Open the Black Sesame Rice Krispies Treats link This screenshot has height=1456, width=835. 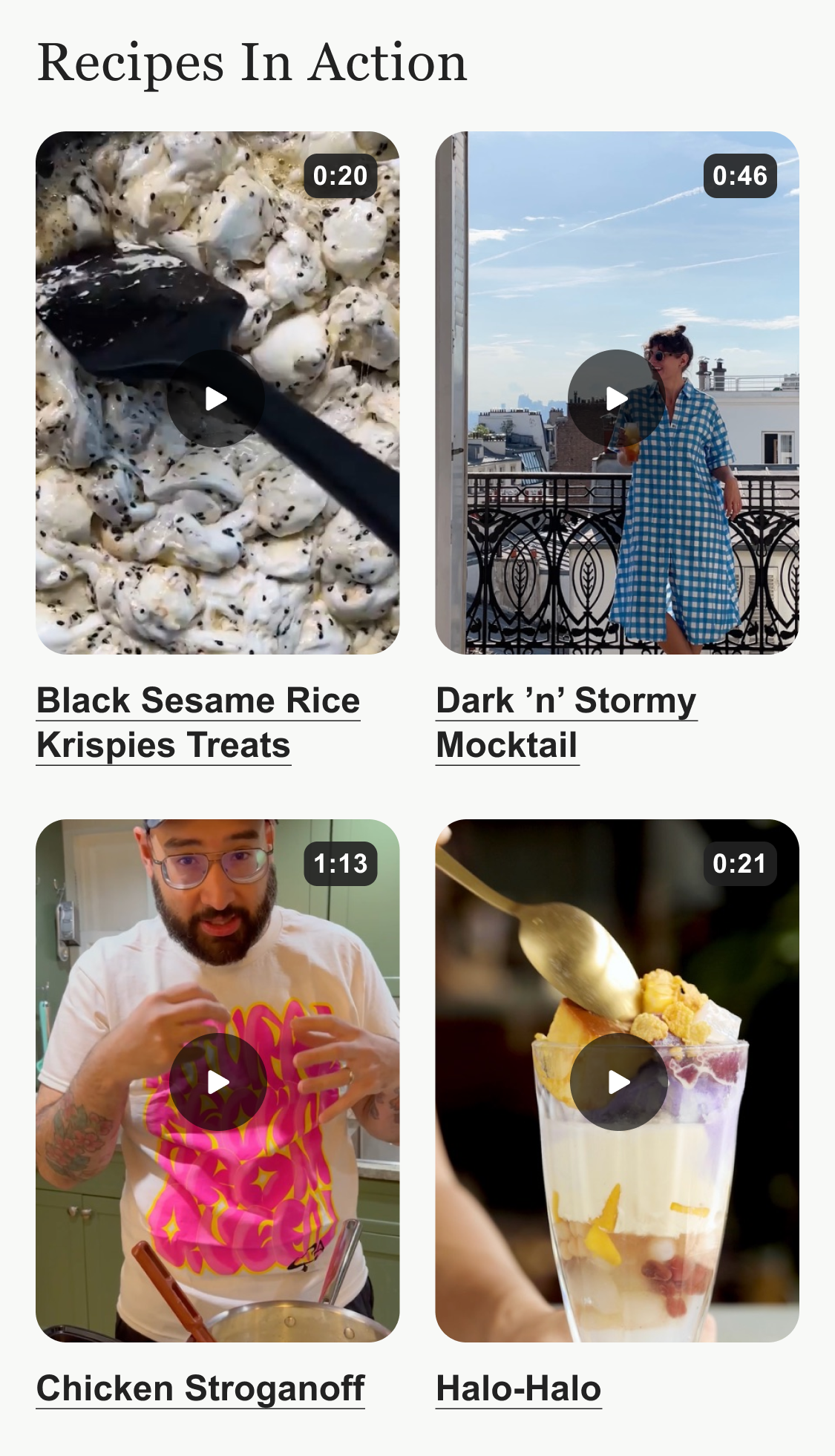pyautogui.click(x=198, y=722)
